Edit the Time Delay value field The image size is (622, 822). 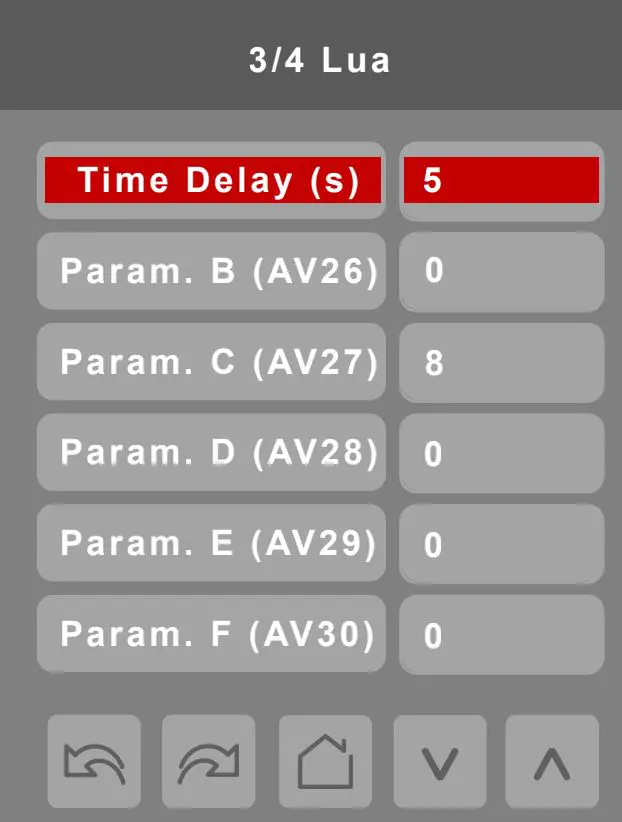[x=501, y=181]
